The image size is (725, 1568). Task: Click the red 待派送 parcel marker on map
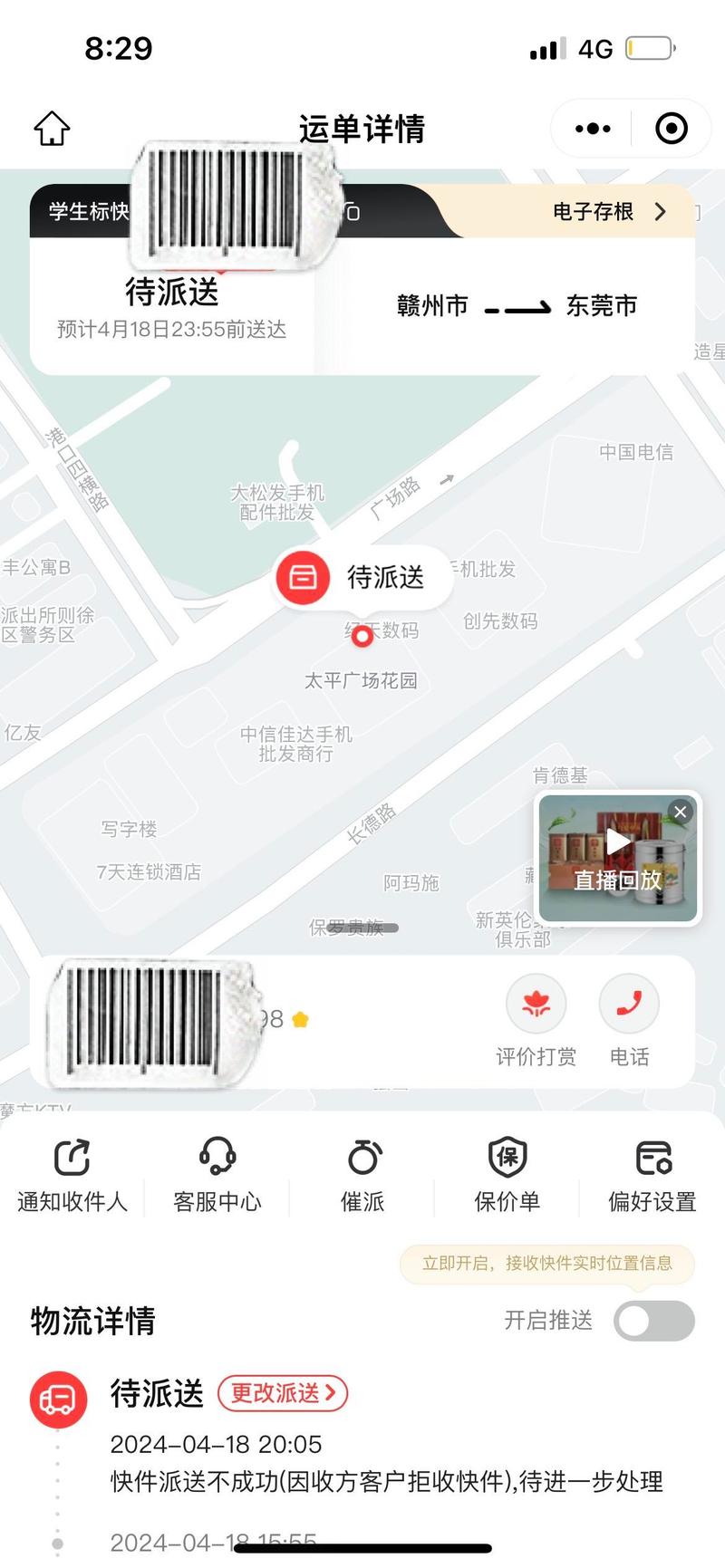pos(304,578)
